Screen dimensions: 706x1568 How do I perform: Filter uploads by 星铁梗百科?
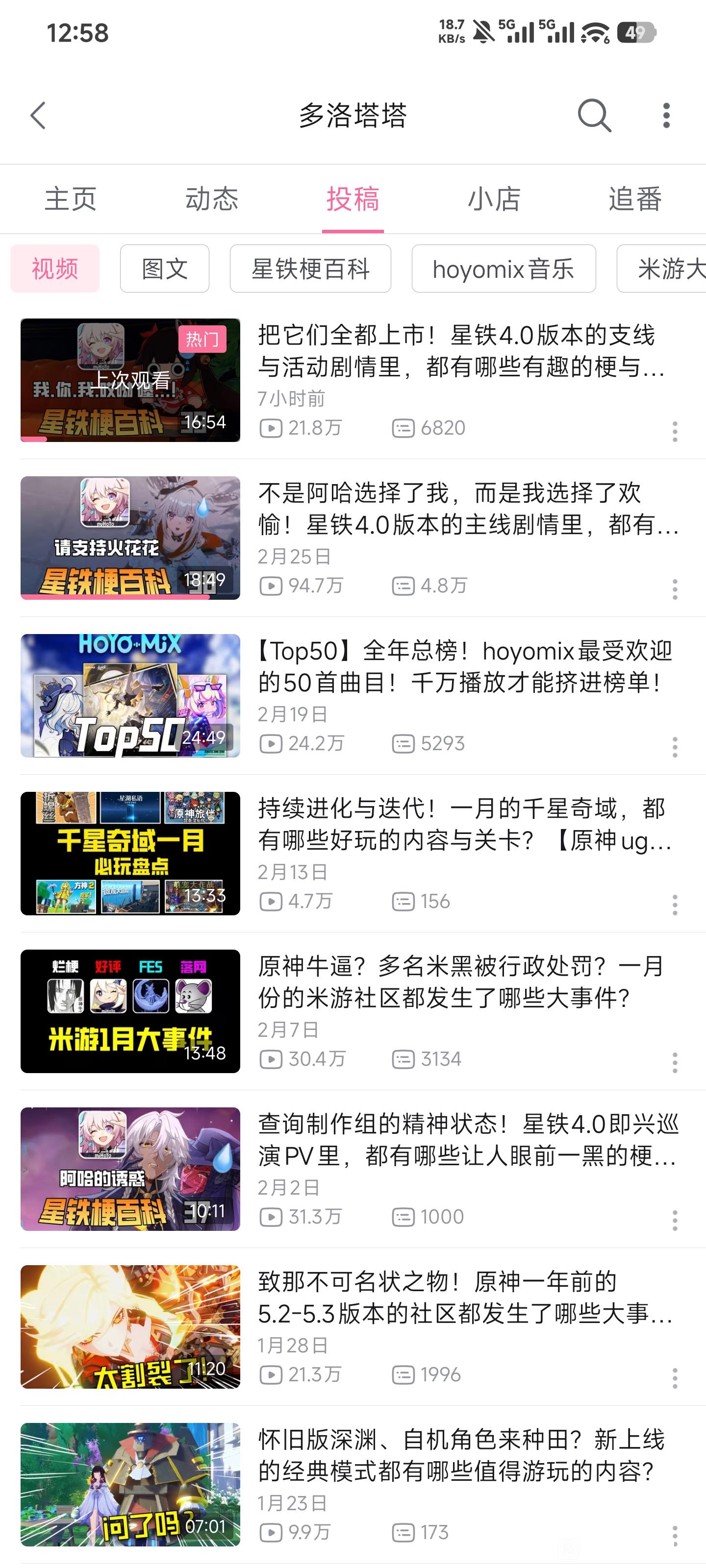(310, 269)
